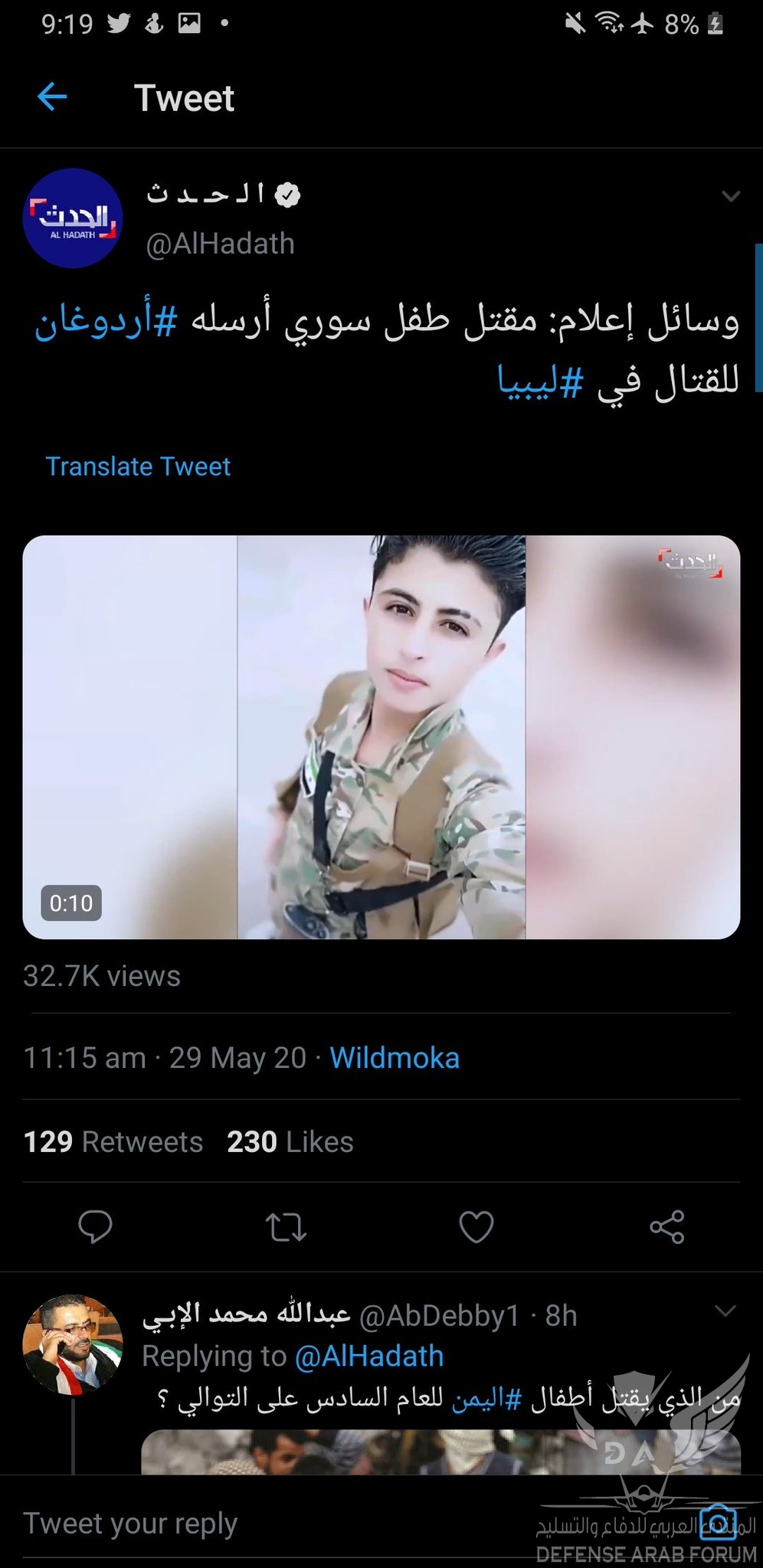This screenshot has height=1568, width=763.
Task: Open @AlHadath mention in the reply
Action: 368,1356
